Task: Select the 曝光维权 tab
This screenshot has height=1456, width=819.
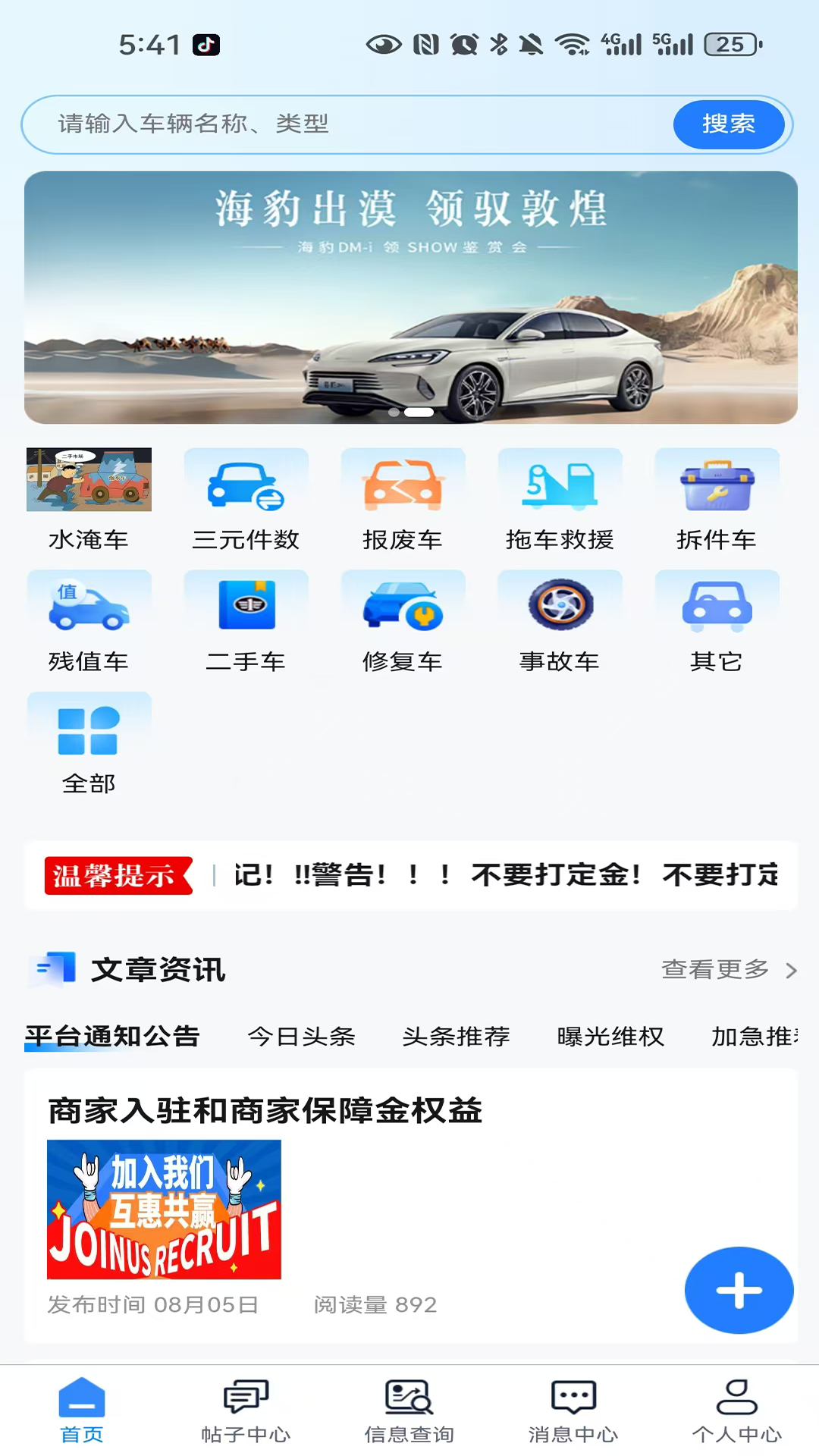Action: point(610,1037)
